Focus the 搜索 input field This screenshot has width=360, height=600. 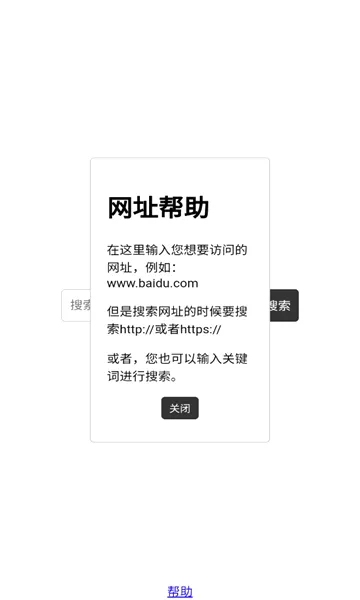click(x=76, y=305)
